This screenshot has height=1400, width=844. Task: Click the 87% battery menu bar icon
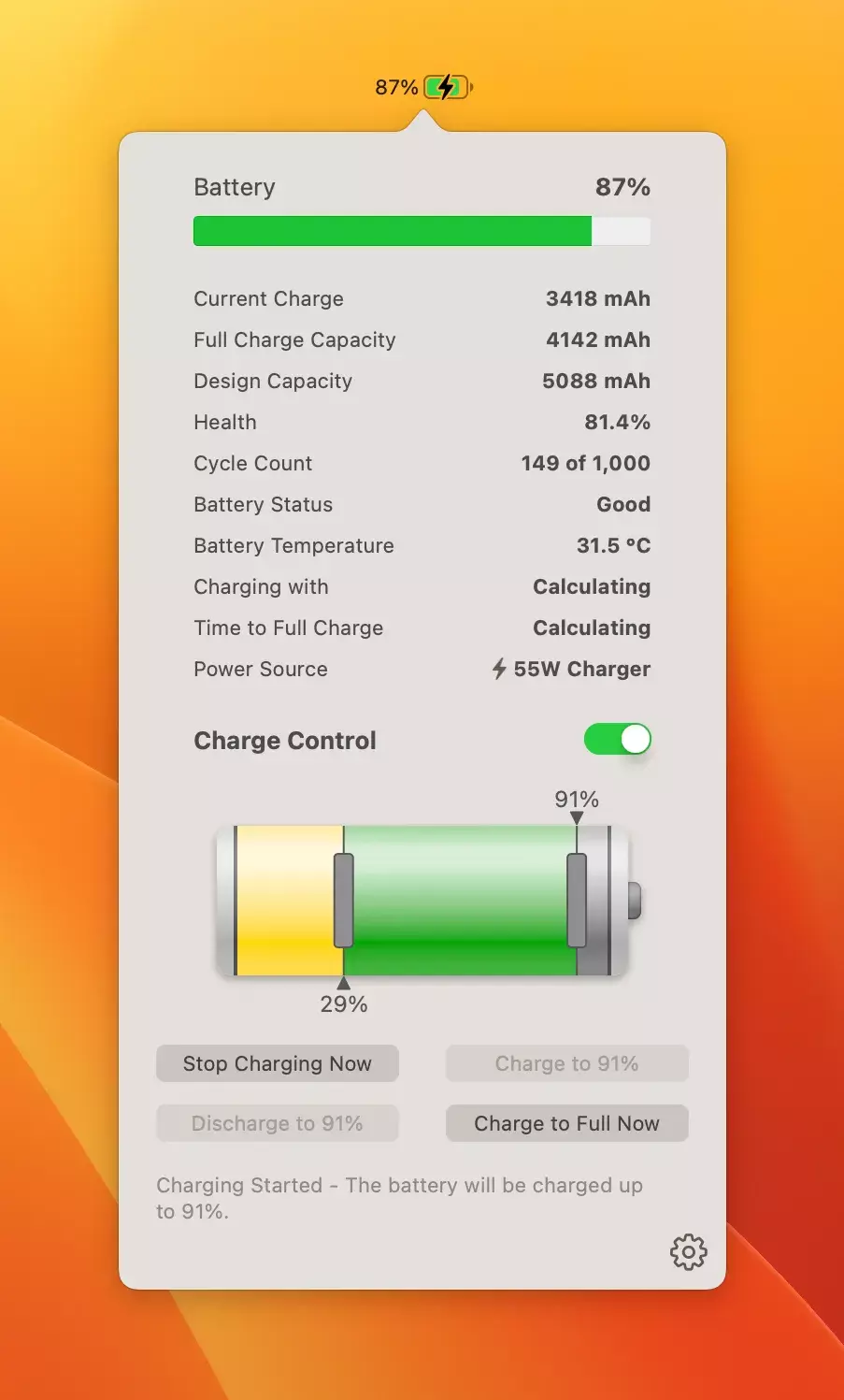[x=447, y=87]
